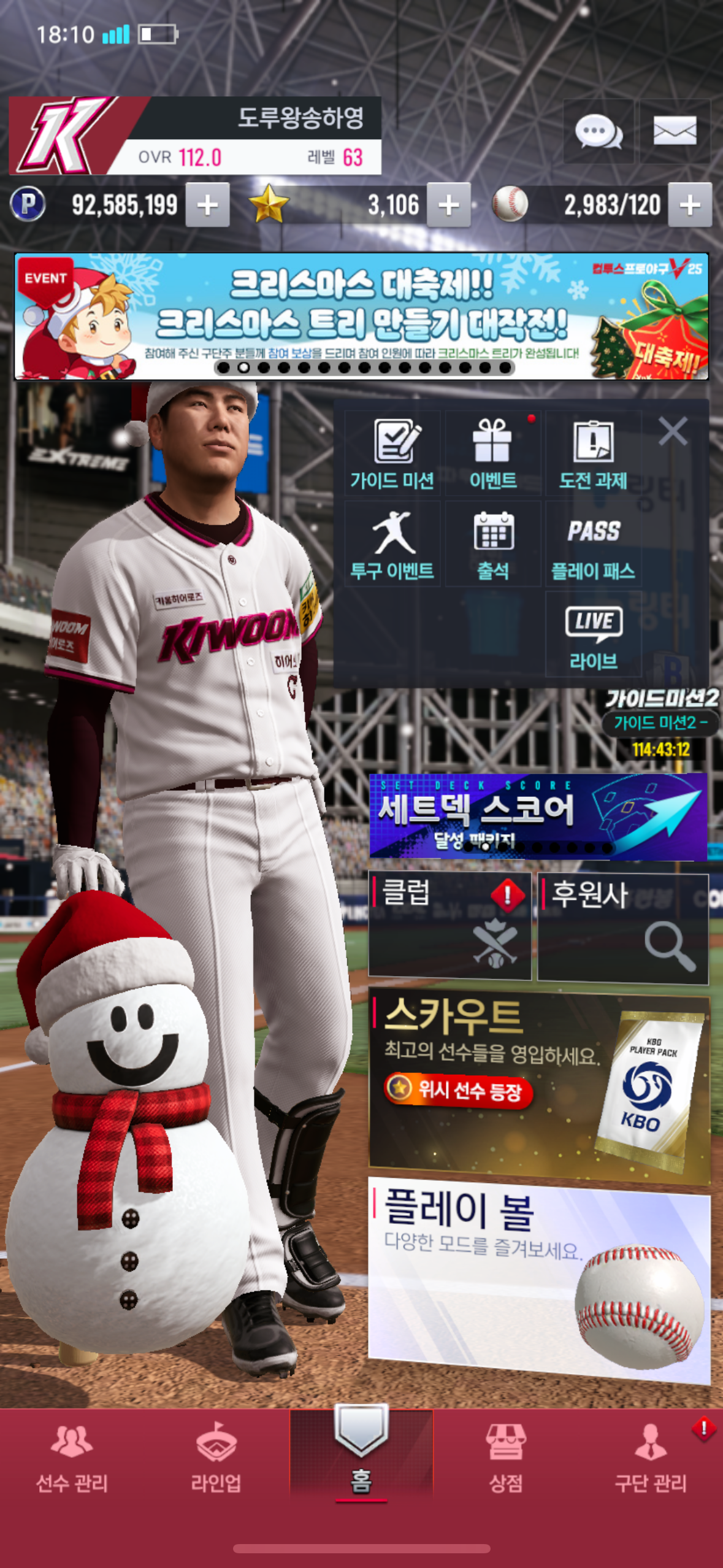
Task: Open 투구 이벤트
Action: tap(392, 545)
